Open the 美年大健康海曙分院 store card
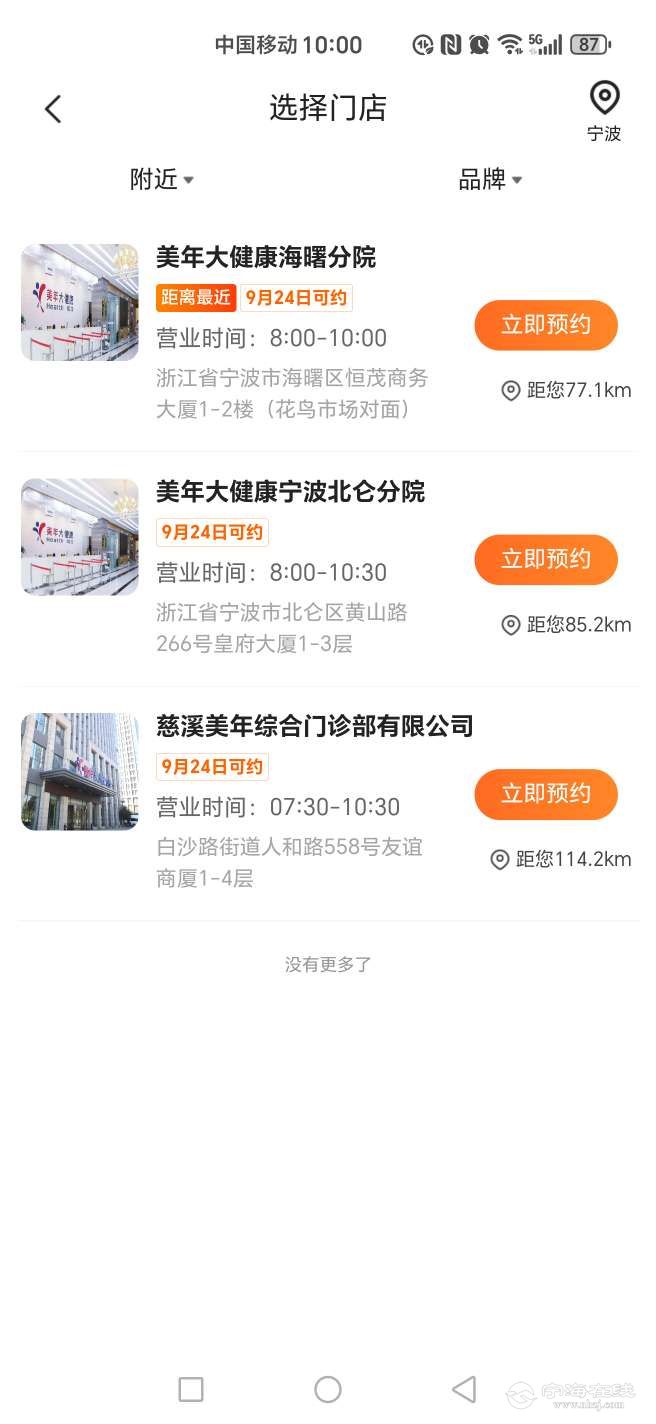 click(266, 258)
